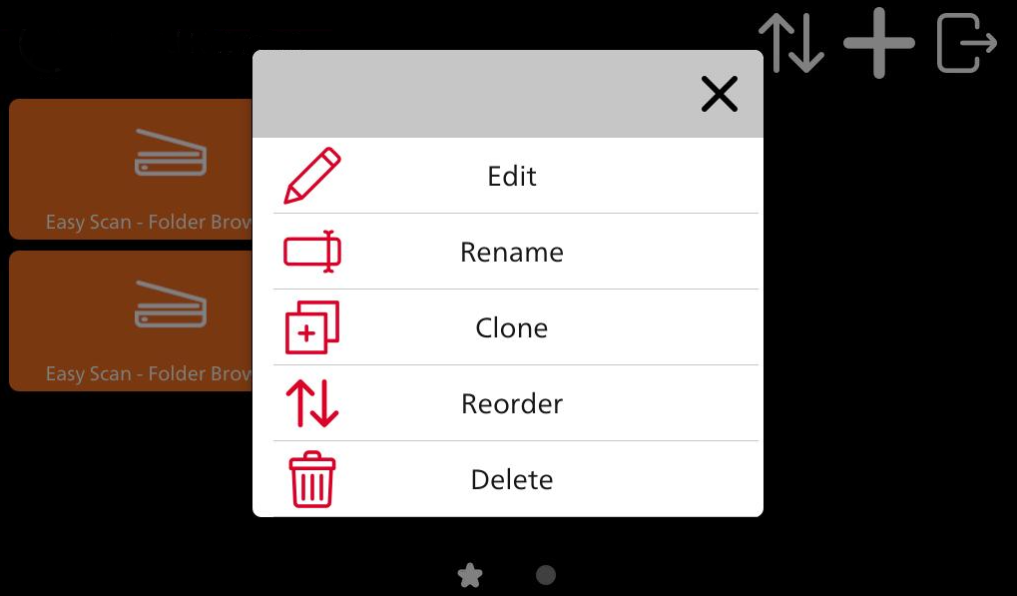Image resolution: width=1017 pixels, height=596 pixels.
Task: Select the Edit option
Action: [510, 176]
